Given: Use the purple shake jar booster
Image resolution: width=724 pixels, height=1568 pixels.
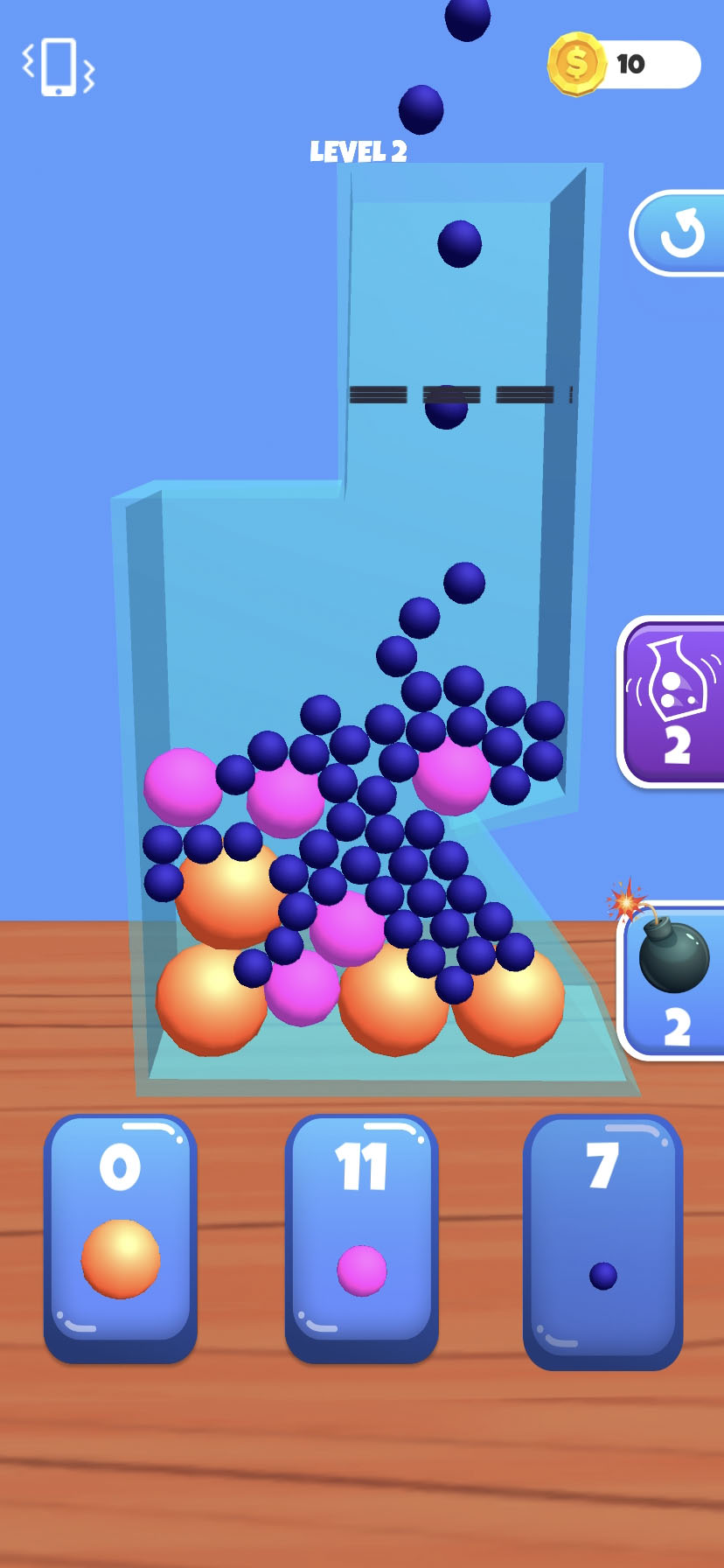Looking at the screenshot, I should pos(672,702).
